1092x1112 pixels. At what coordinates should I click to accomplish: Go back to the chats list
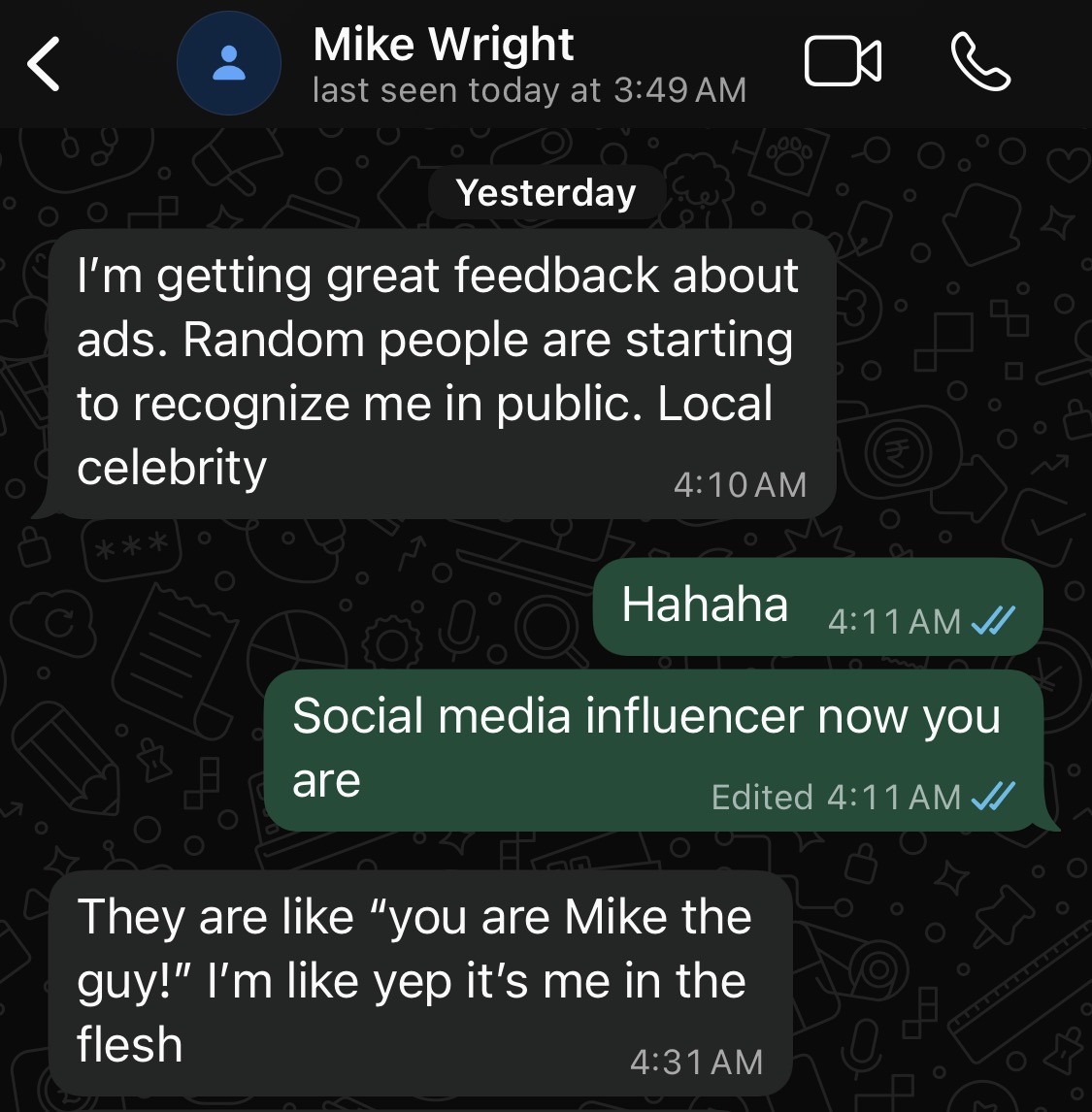tap(45, 64)
